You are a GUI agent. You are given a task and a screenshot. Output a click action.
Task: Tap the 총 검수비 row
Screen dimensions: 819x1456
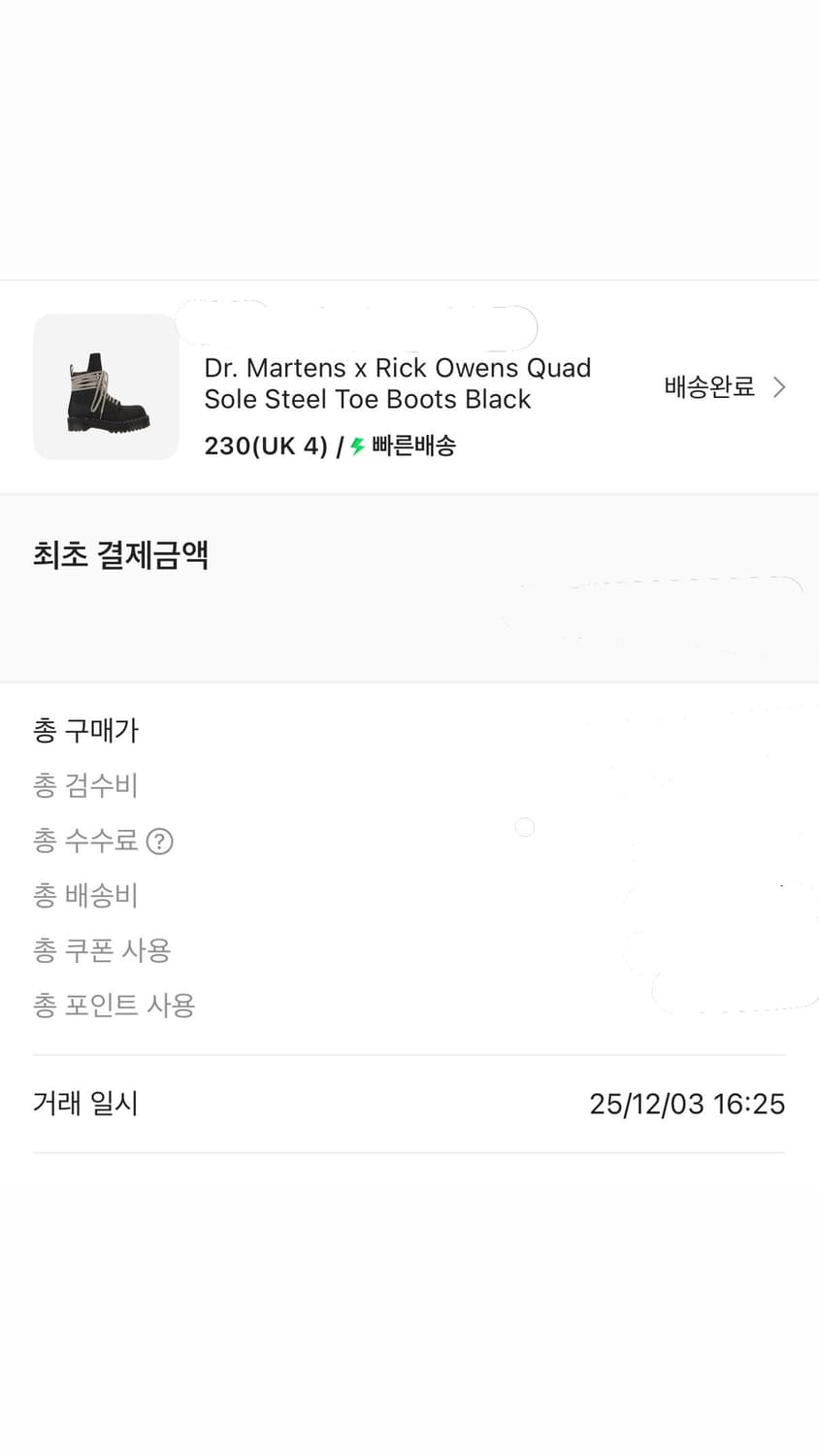tap(85, 786)
